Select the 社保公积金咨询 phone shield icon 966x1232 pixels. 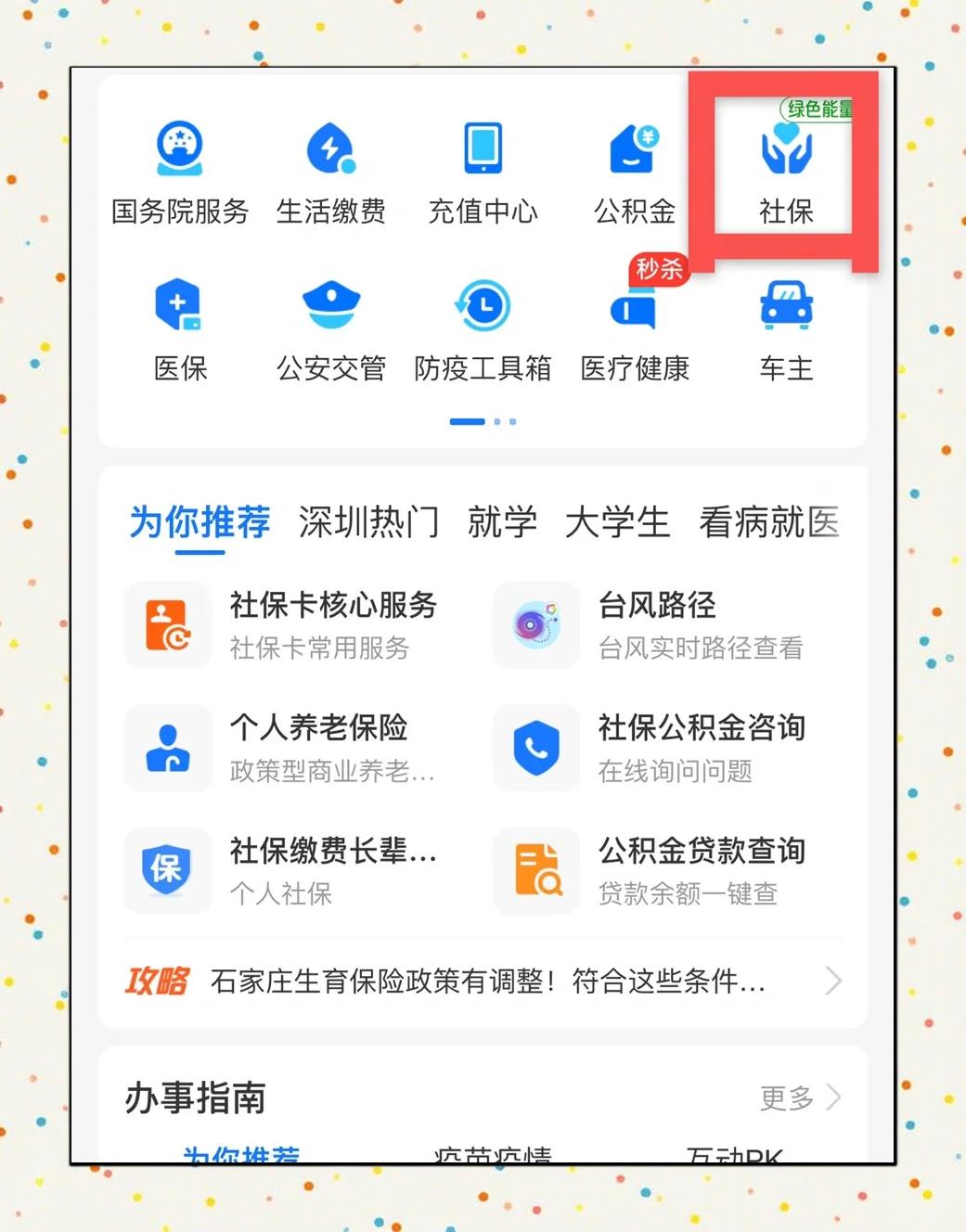coord(536,749)
